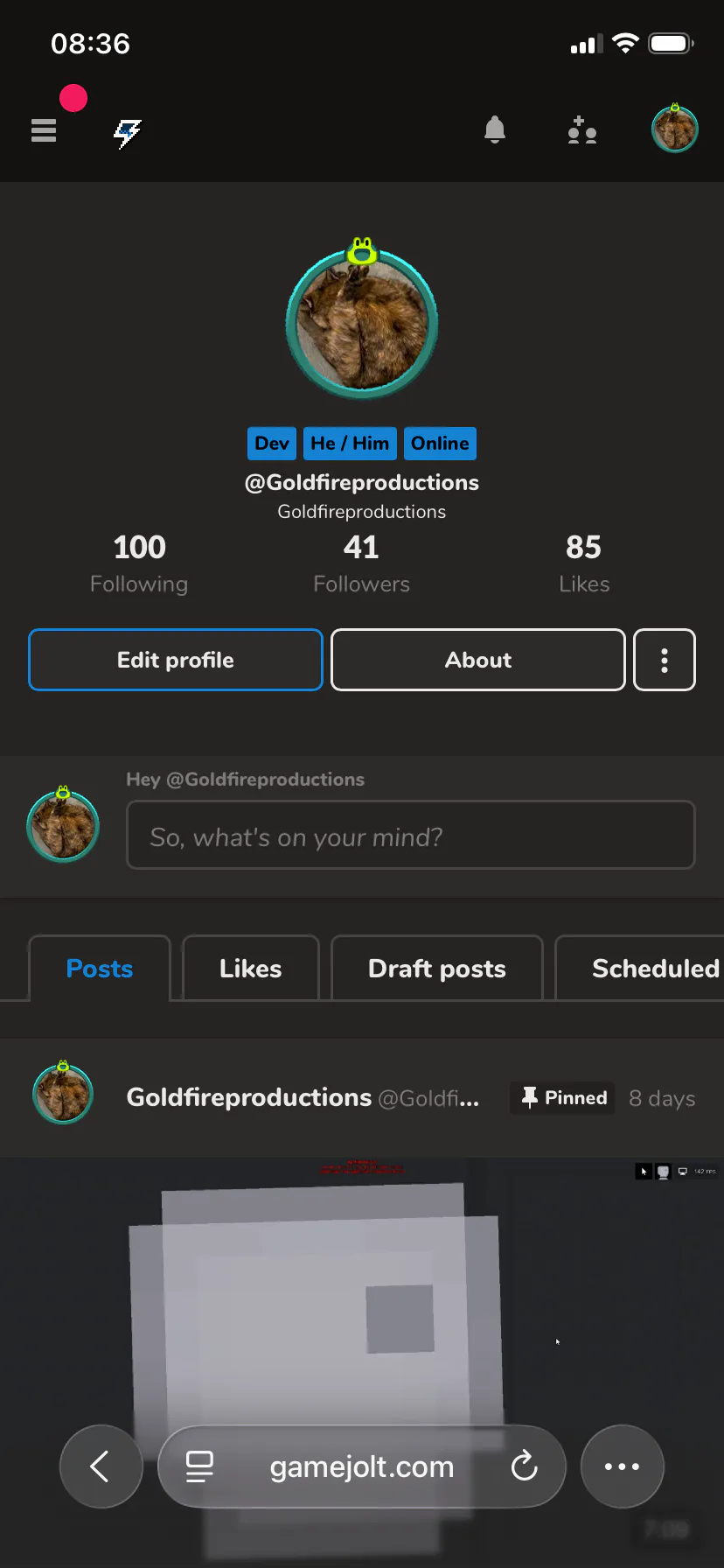Open the account avatar in top bar
724x1568 pixels.
(674, 129)
